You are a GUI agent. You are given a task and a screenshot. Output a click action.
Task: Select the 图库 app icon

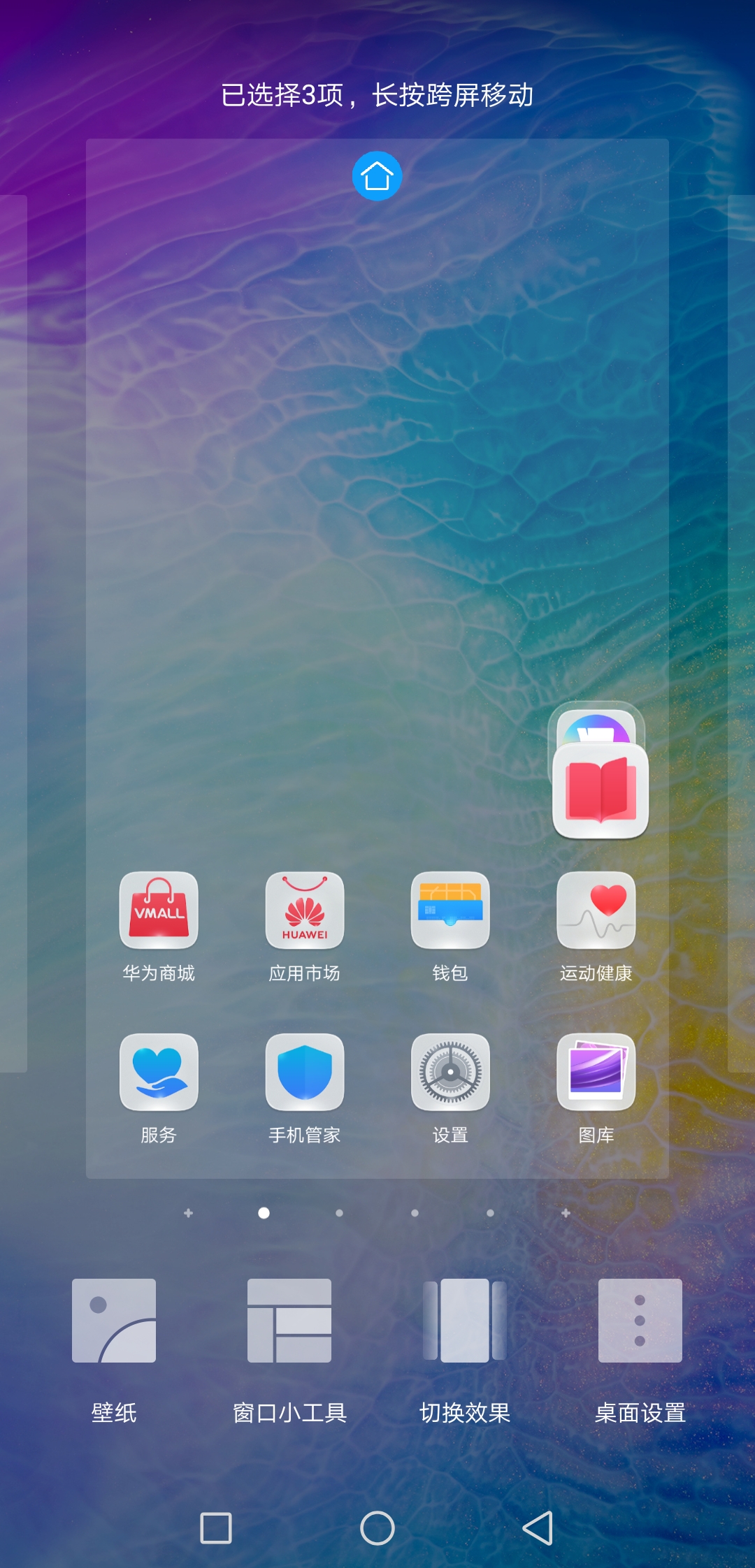coord(596,1073)
